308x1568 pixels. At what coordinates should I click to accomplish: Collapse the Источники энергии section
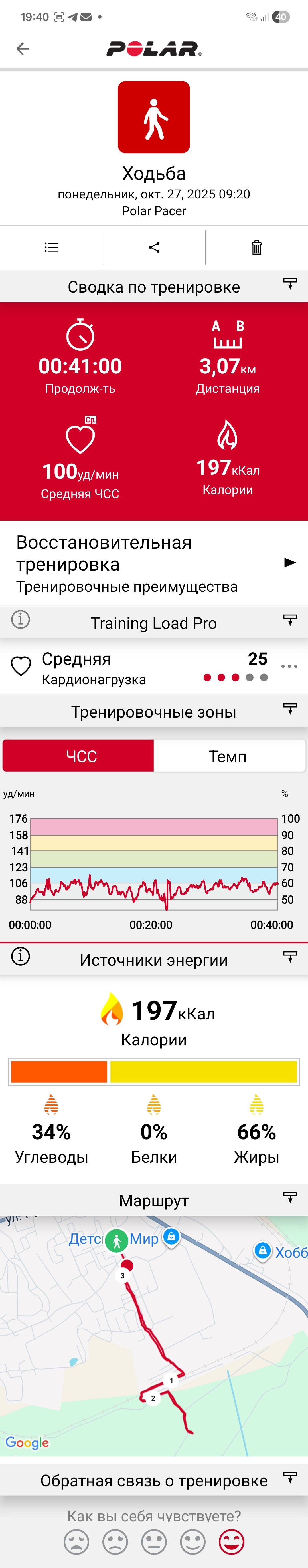(x=290, y=957)
